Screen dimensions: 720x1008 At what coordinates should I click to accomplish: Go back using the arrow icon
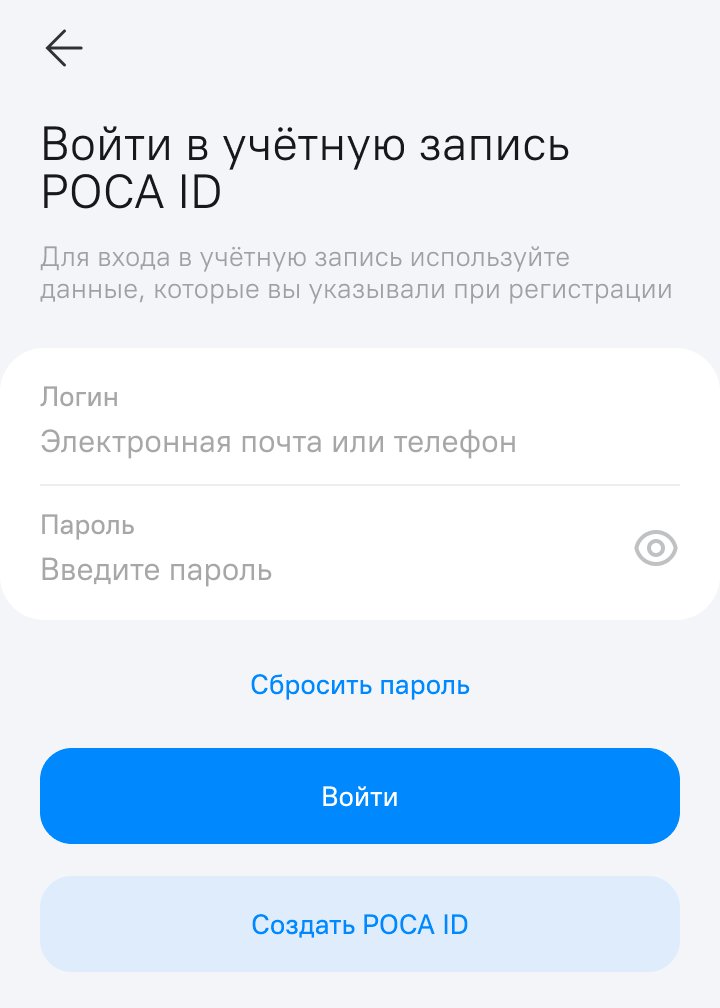pyautogui.click(x=63, y=48)
